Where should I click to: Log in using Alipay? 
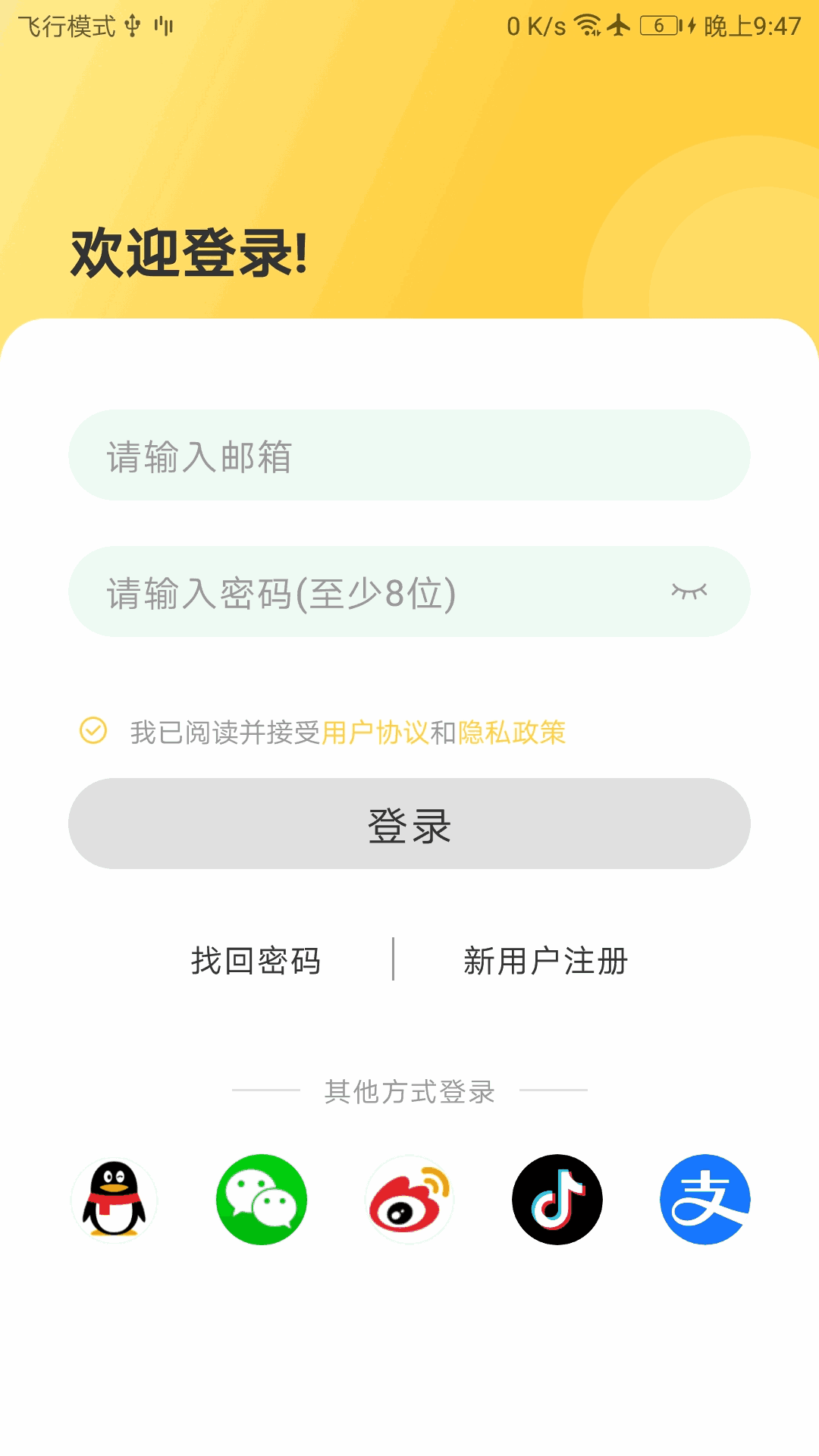704,1201
